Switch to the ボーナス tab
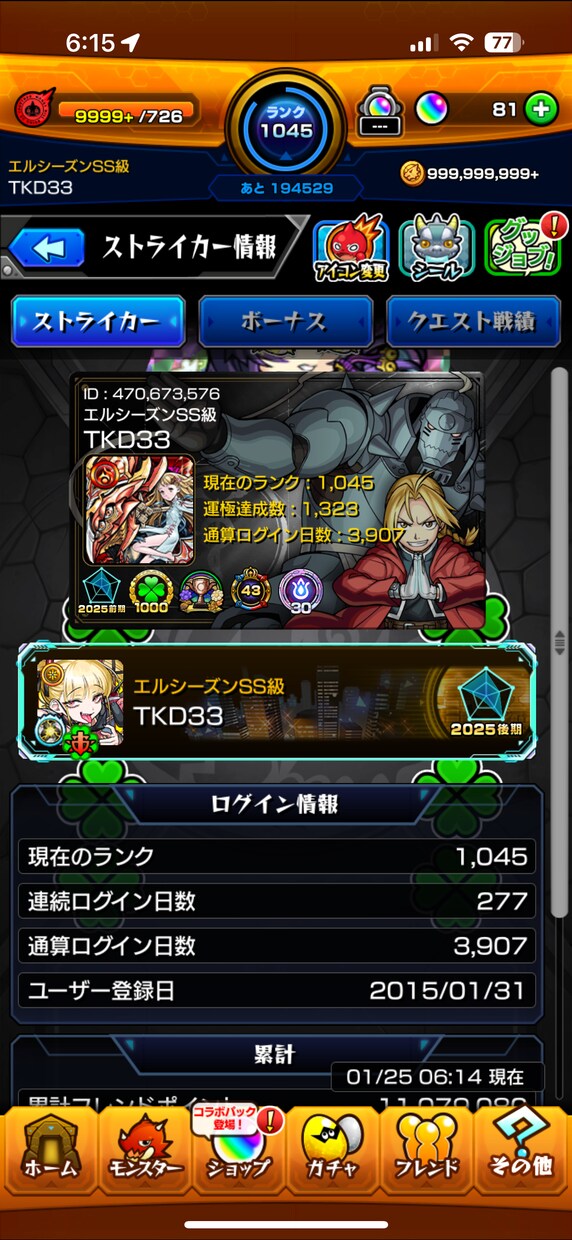This screenshot has width=572, height=1240. tap(285, 322)
